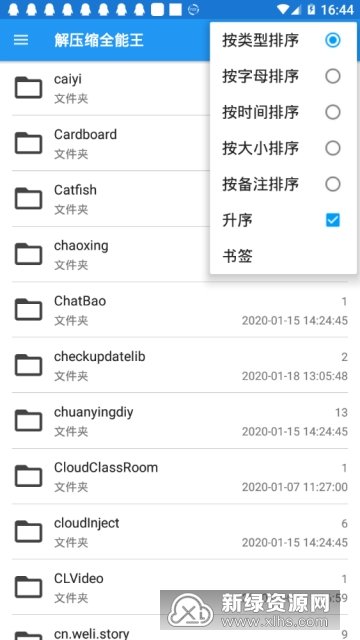360x640 pixels.
Task: Open 书签 bookmarks from the menu
Action: (283, 256)
